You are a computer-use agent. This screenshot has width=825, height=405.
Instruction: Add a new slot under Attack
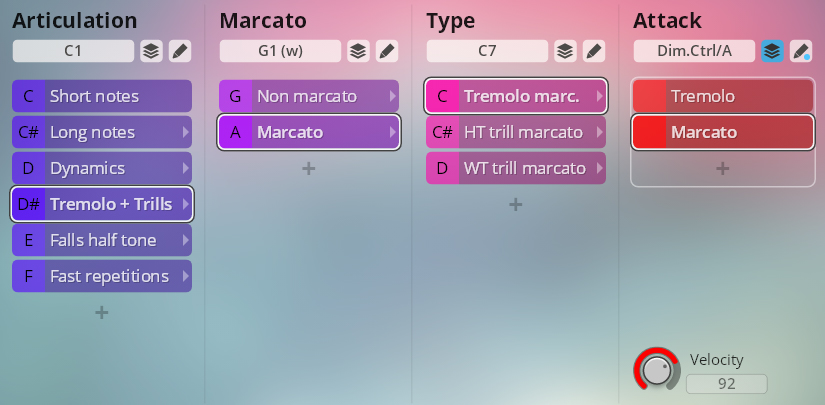[x=722, y=169]
